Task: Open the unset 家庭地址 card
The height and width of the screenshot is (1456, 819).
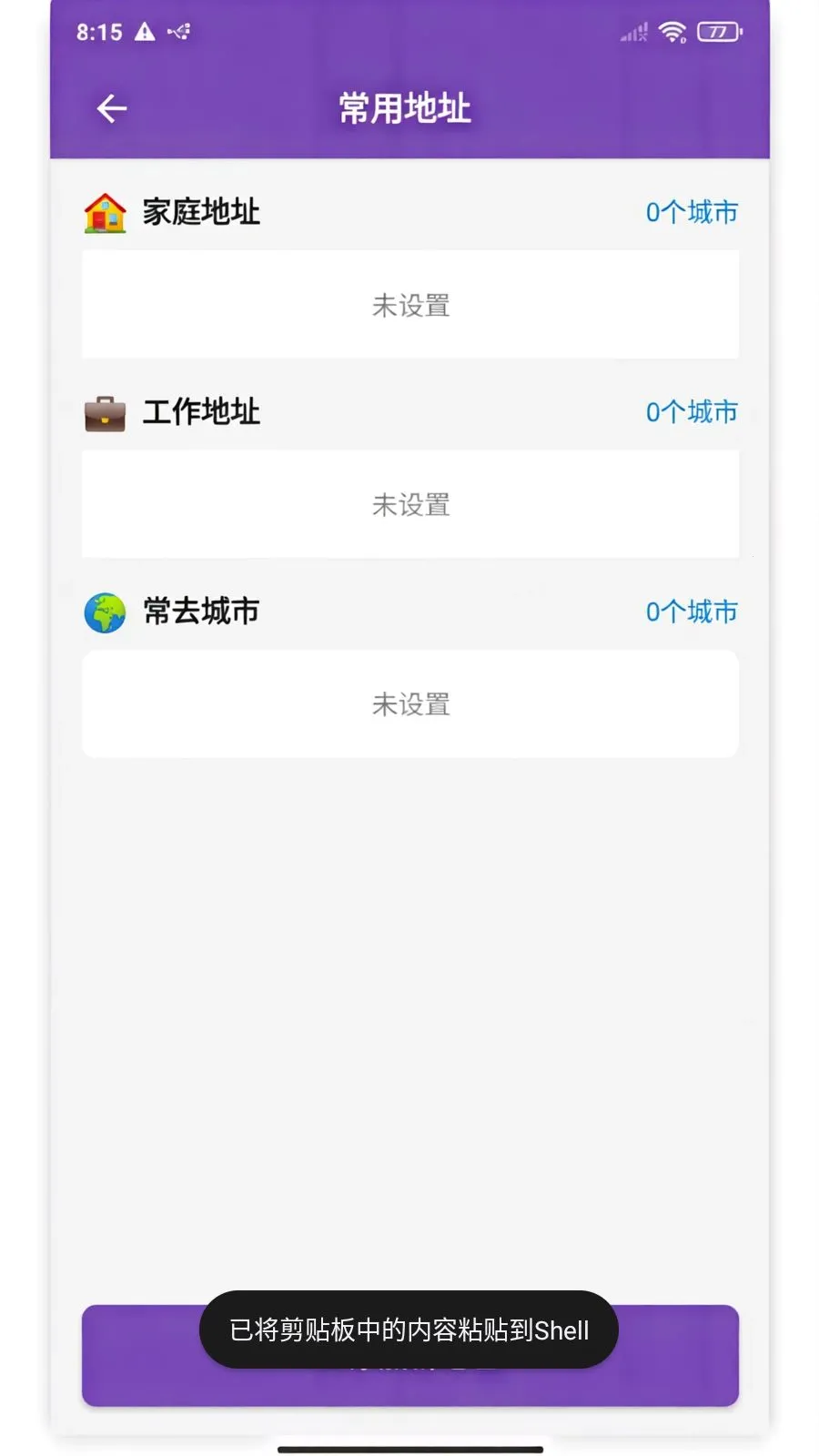Action: click(410, 304)
